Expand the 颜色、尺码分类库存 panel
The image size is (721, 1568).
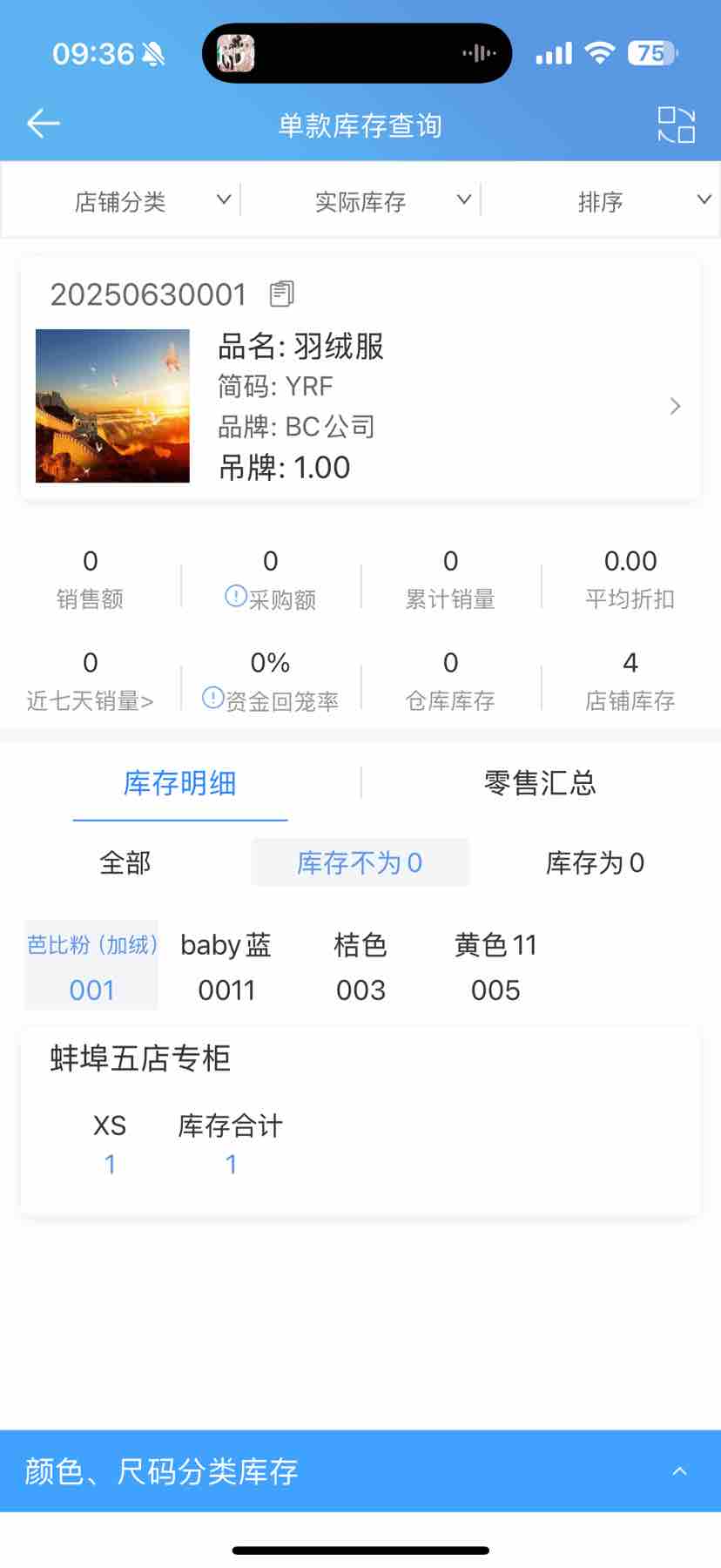pyautogui.click(x=360, y=1470)
